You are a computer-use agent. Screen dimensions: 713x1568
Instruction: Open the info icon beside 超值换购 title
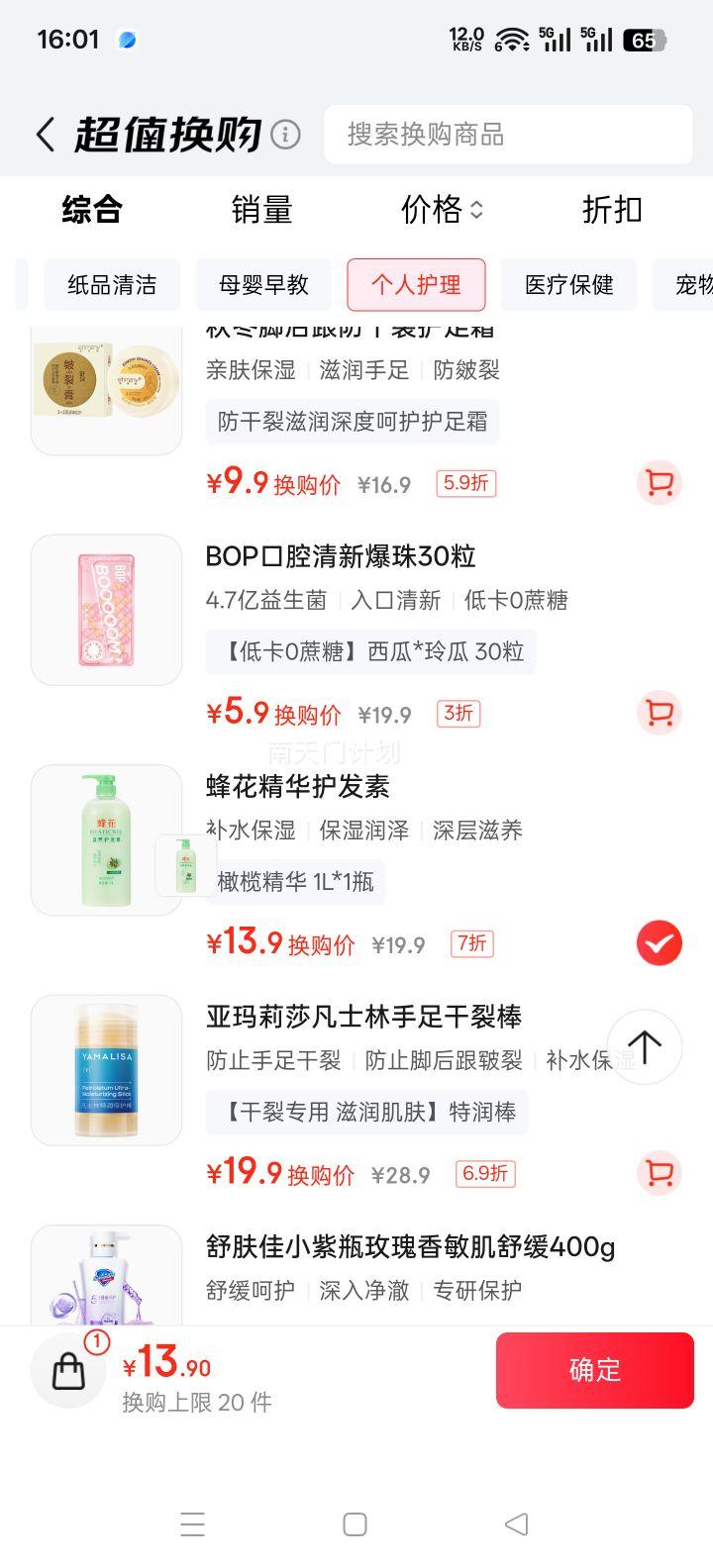(x=287, y=134)
